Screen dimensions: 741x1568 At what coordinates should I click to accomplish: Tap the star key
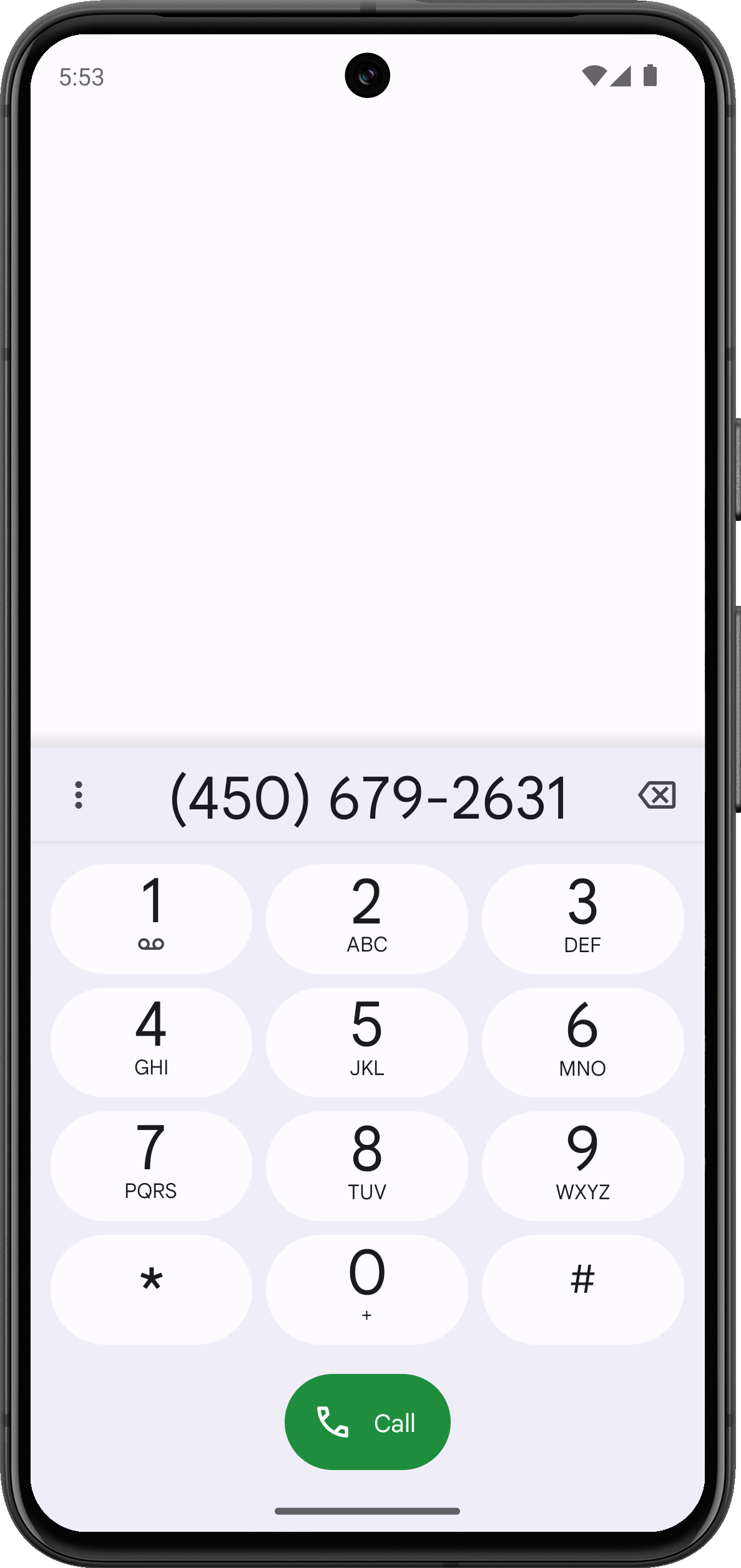151,1288
